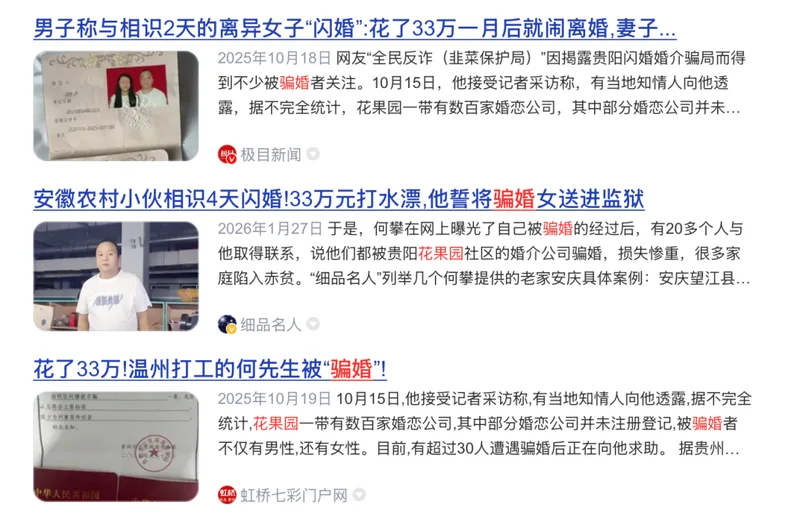The image size is (800, 522).
Task: Open headline 男子称与相识2天的离异女子“闪婚”
Action: pos(340,27)
